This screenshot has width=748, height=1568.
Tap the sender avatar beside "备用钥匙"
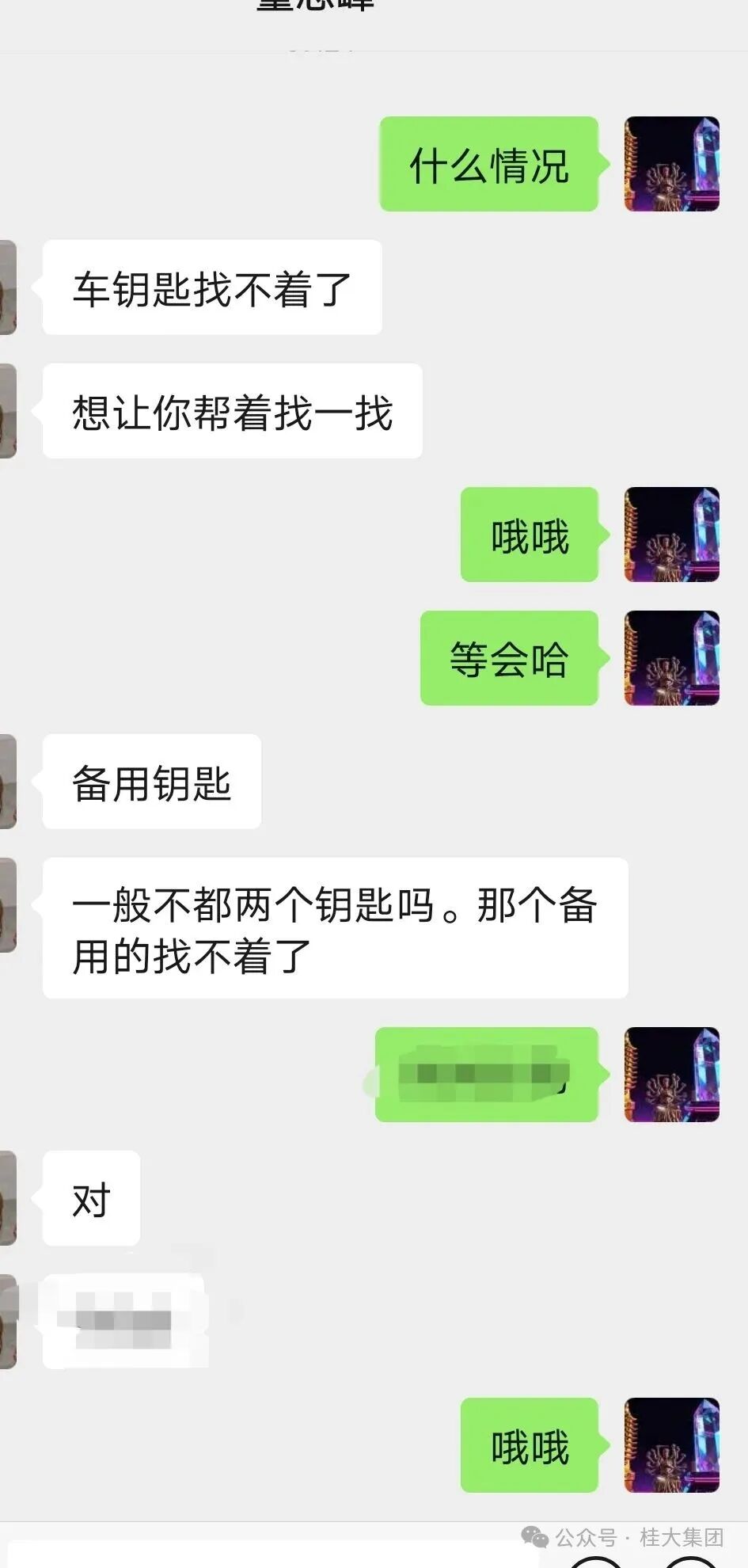coord(9,780)
